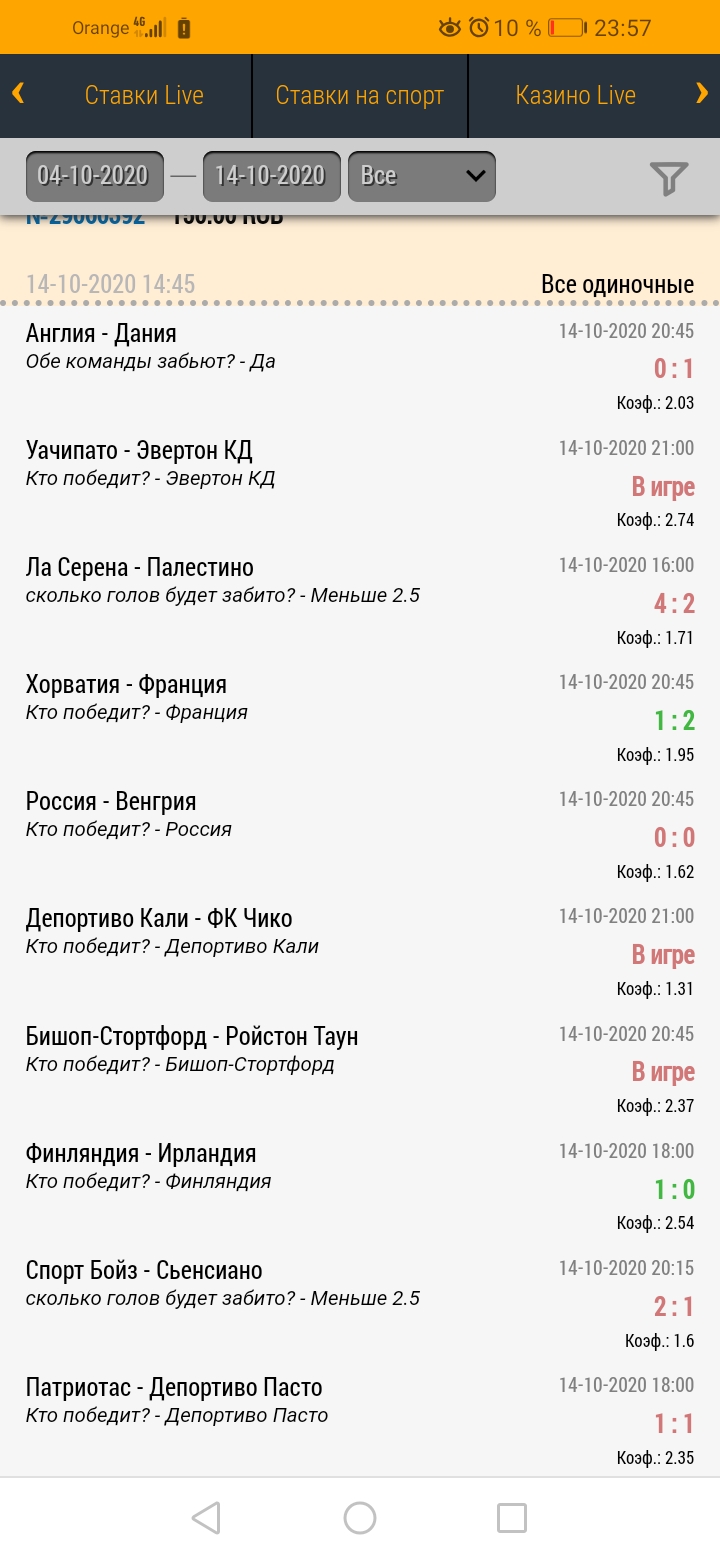Expand the Все dropdown
Image resolution: width=720 pixels, height=1560 pixels.
[421, 176]
